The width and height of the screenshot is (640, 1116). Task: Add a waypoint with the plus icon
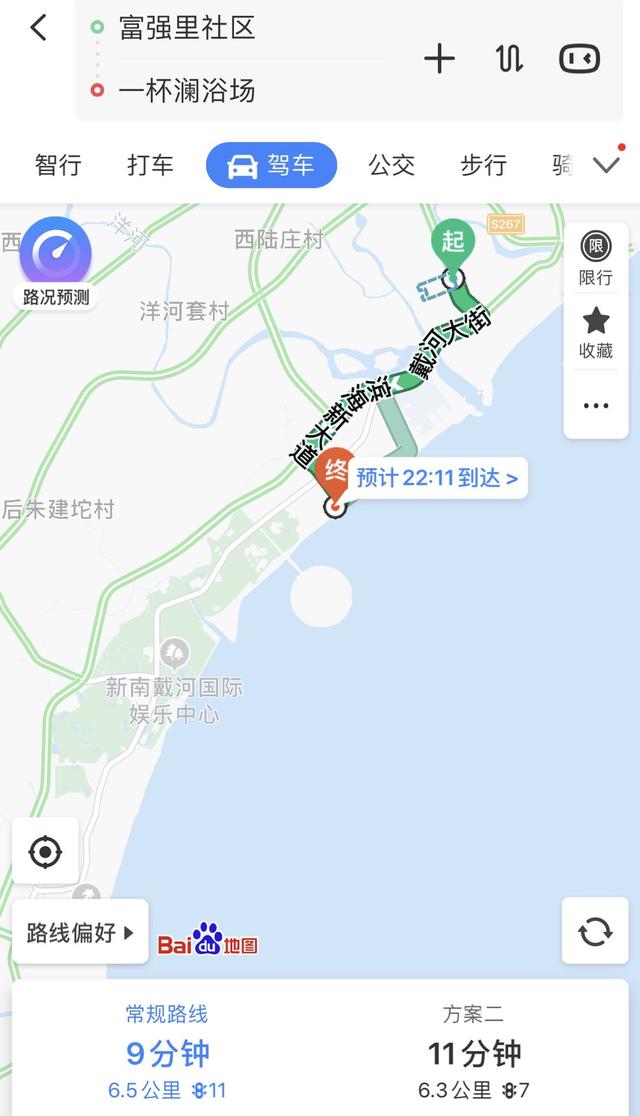[439, 58]
